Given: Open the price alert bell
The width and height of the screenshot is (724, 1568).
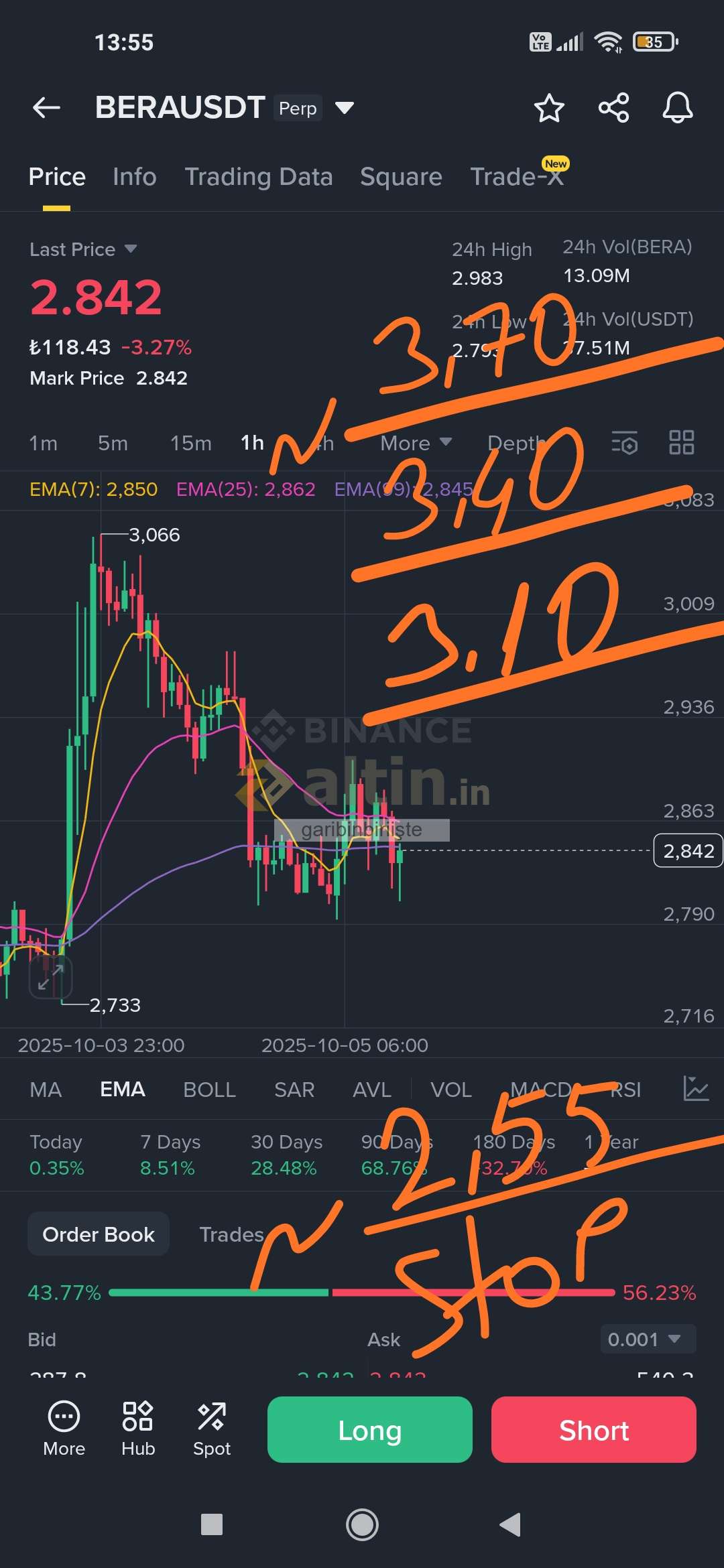Looking at the screenshot, I should click(x=677, y=108).
